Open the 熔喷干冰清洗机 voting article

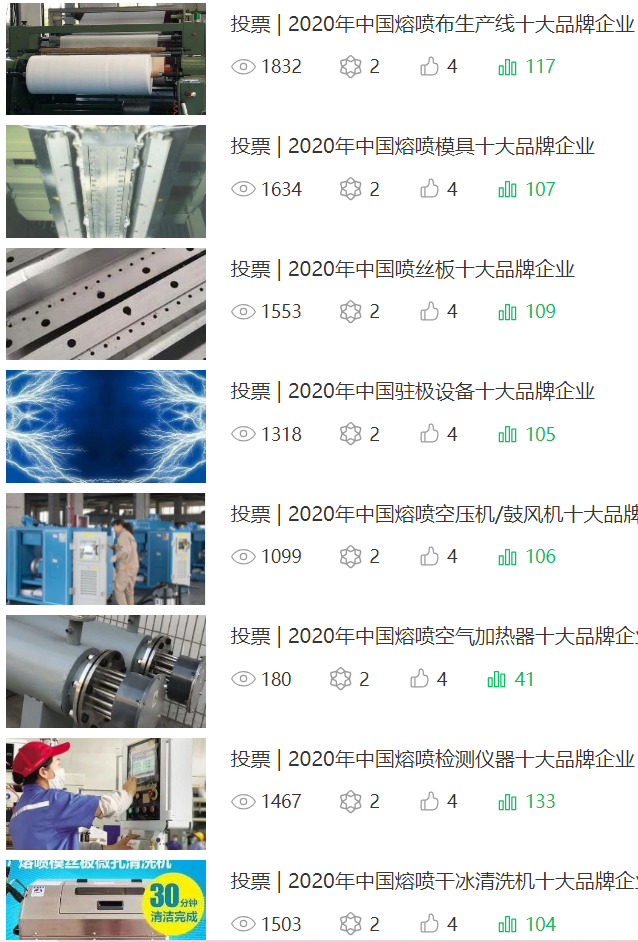[432, 881]
